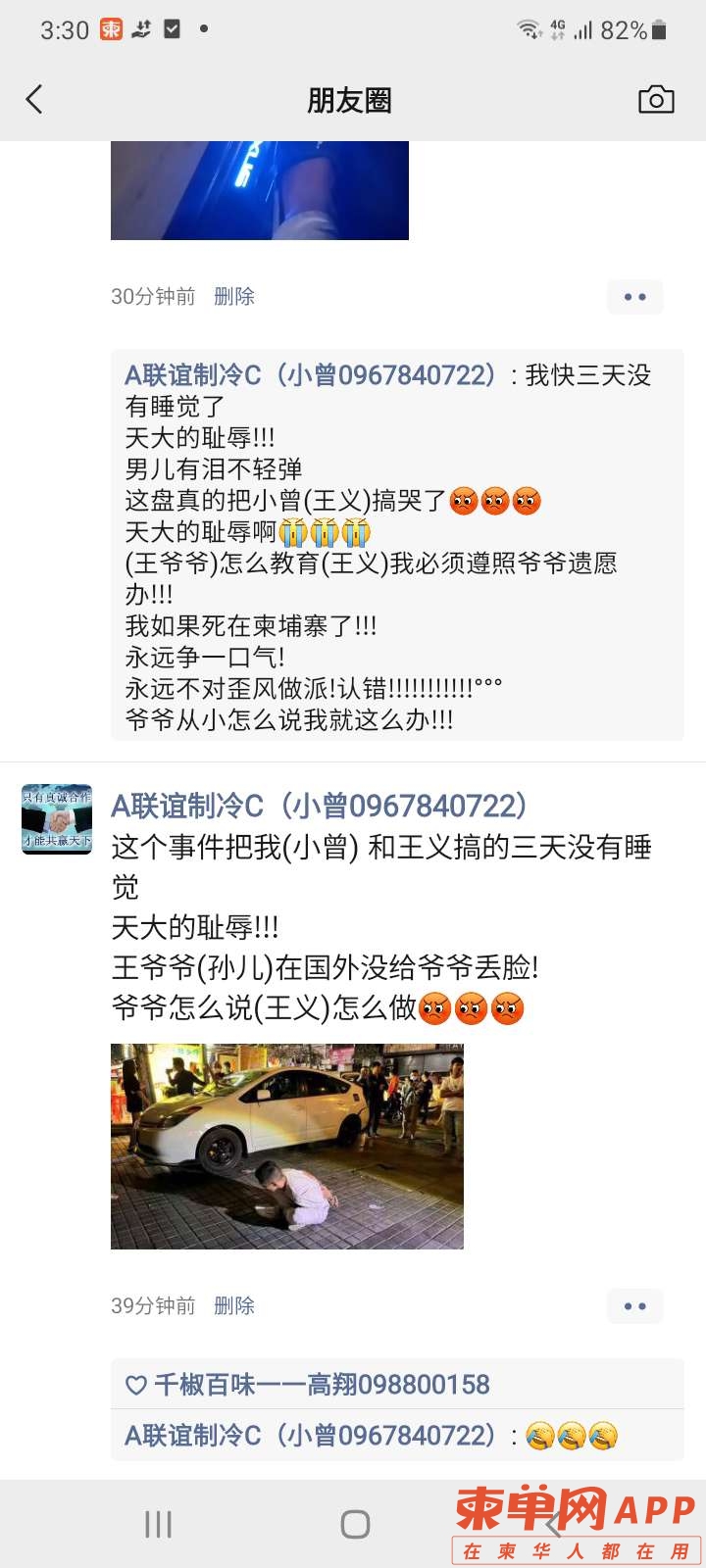Open the profile avatar of A联谊制冷C

(x=57, y=818)
